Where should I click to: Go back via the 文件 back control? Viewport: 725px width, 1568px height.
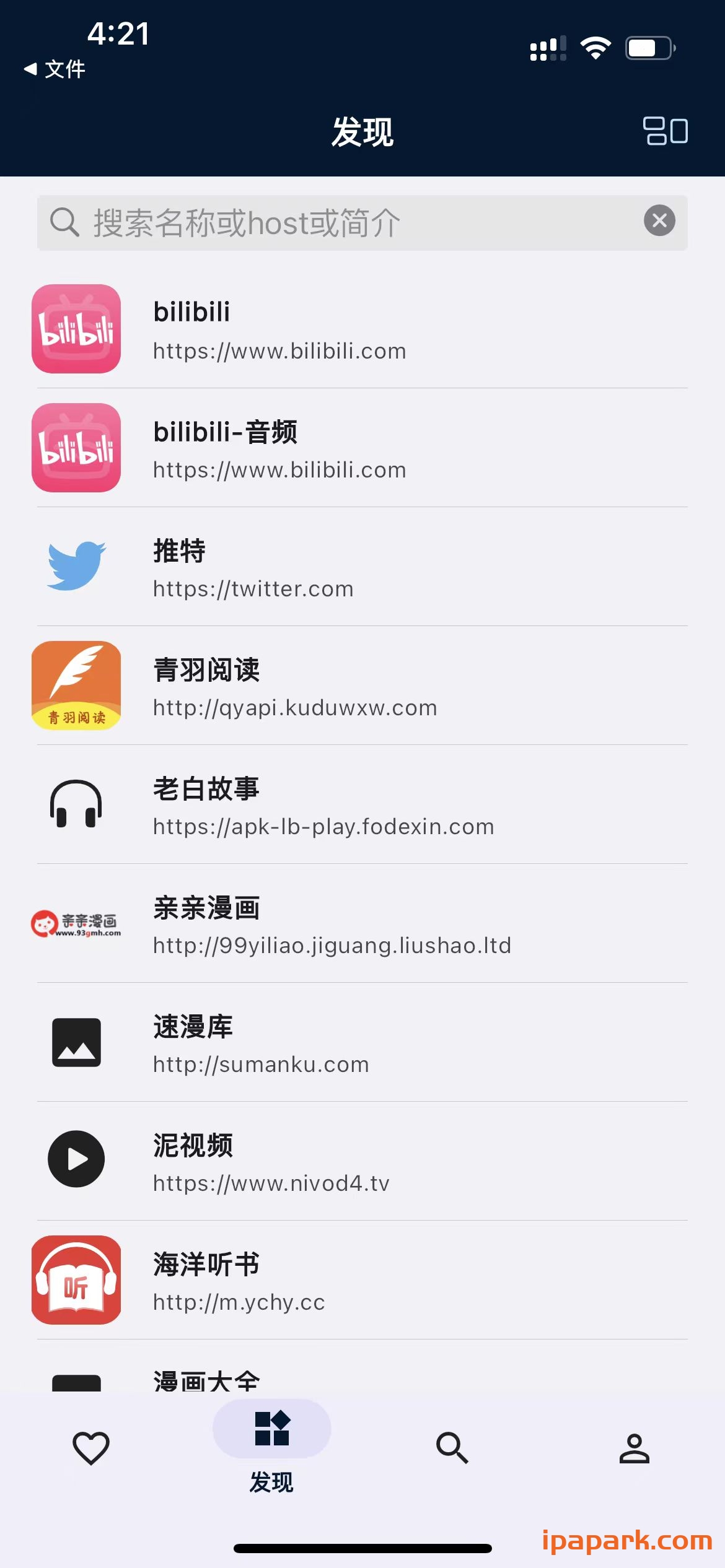pos(55,69)
